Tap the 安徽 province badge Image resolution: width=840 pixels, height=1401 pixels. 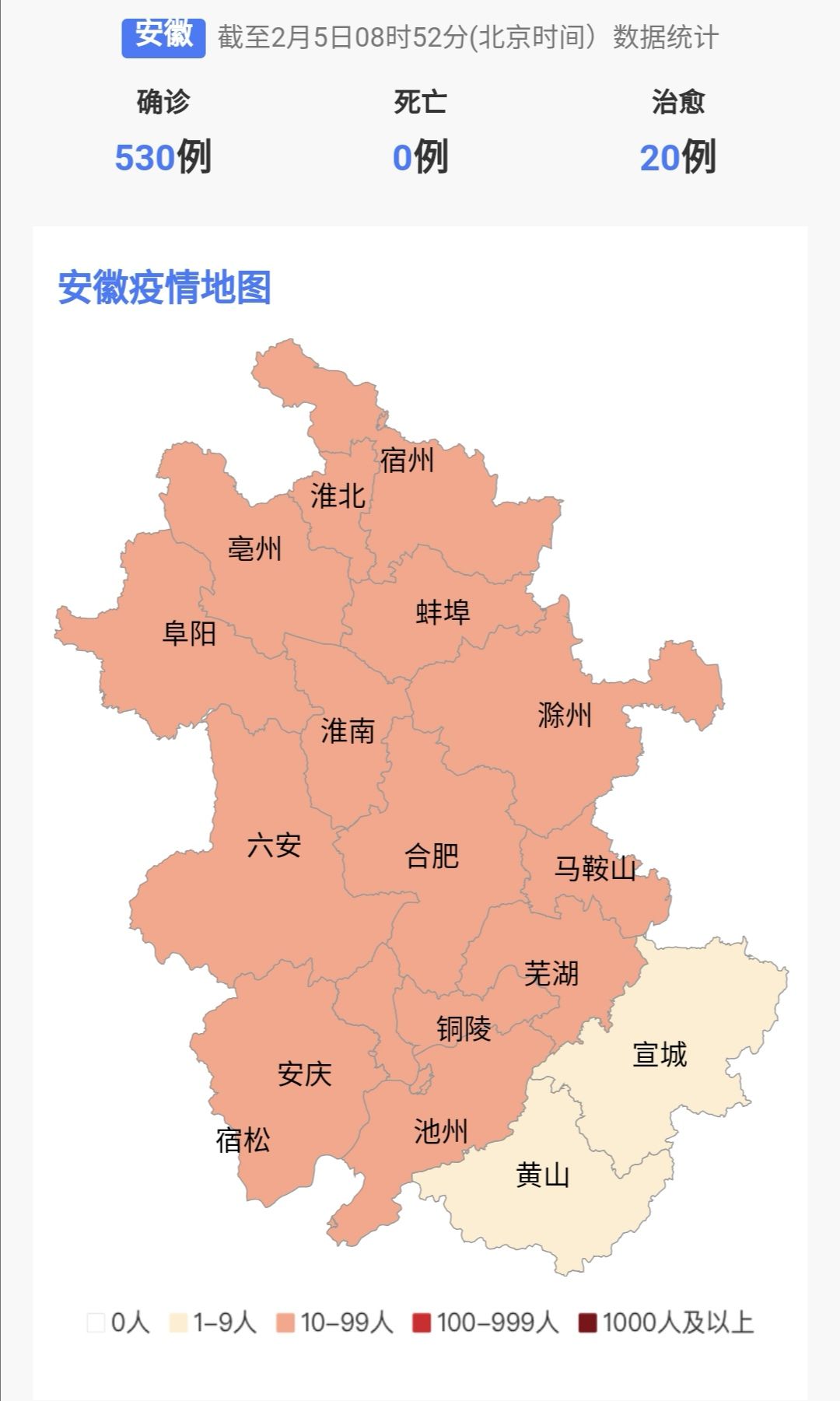(x=163, y=37)
